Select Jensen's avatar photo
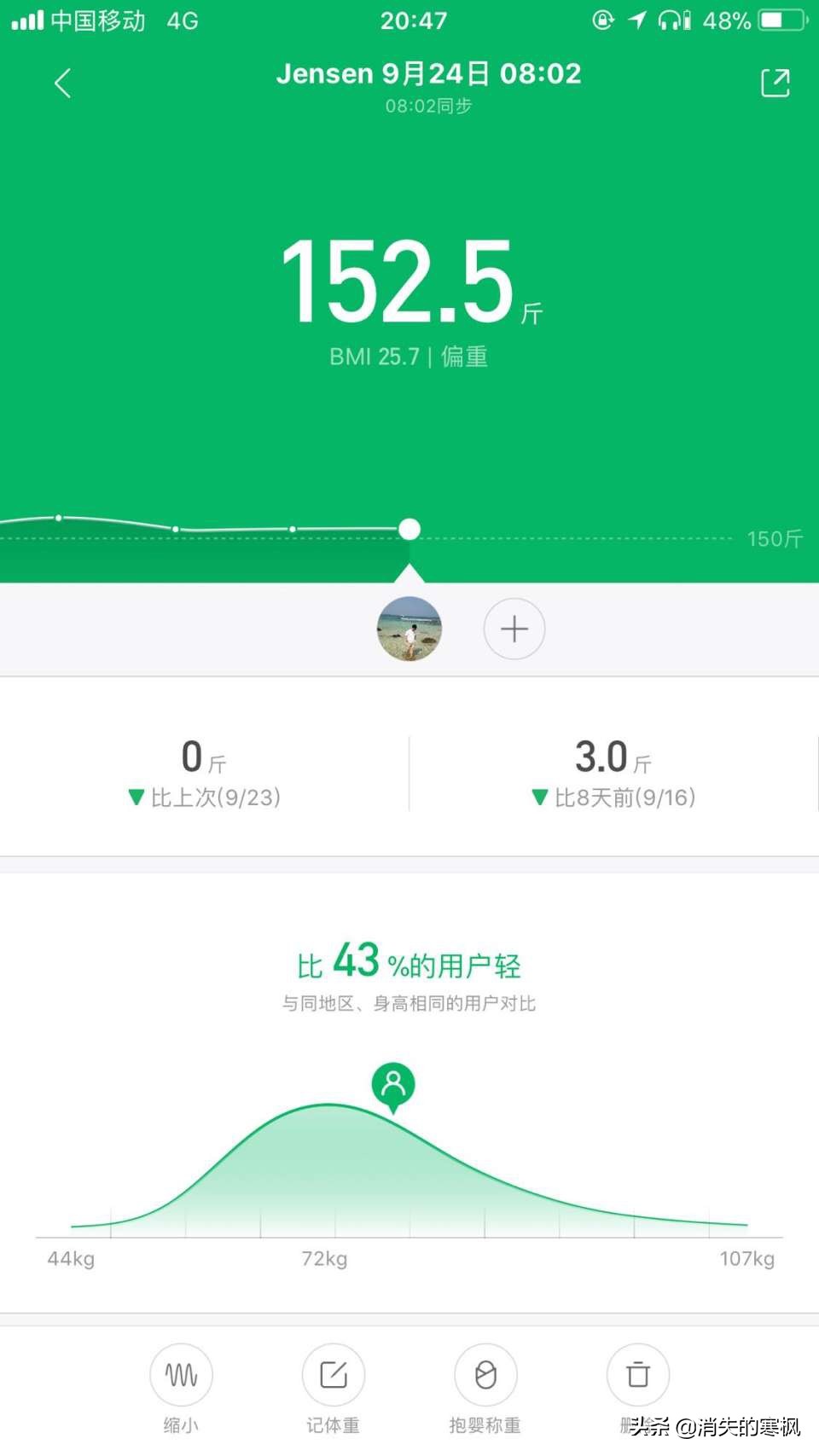This screenshot has height=1456, width=819. (x=409, y=629)
